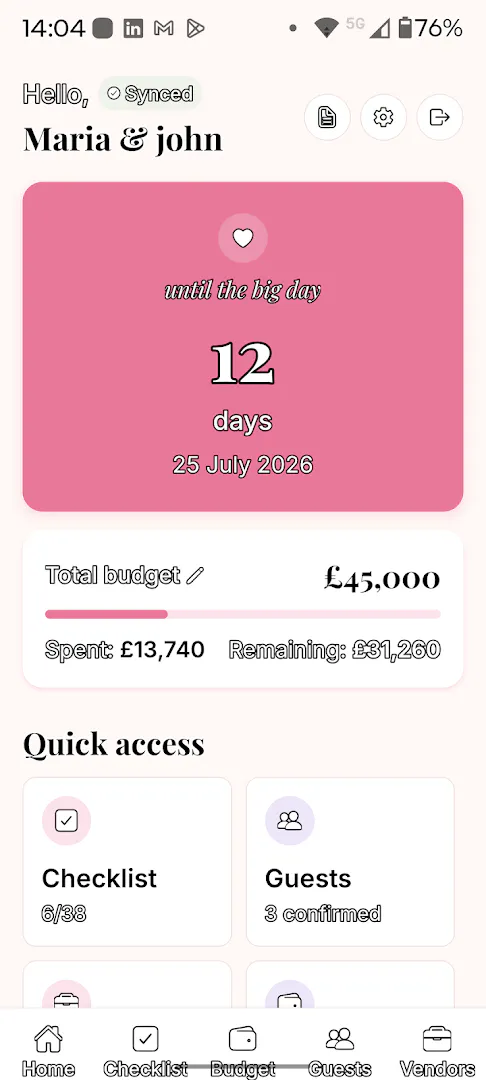
Task: Tap the logout icon
Action: coord(440,117)
